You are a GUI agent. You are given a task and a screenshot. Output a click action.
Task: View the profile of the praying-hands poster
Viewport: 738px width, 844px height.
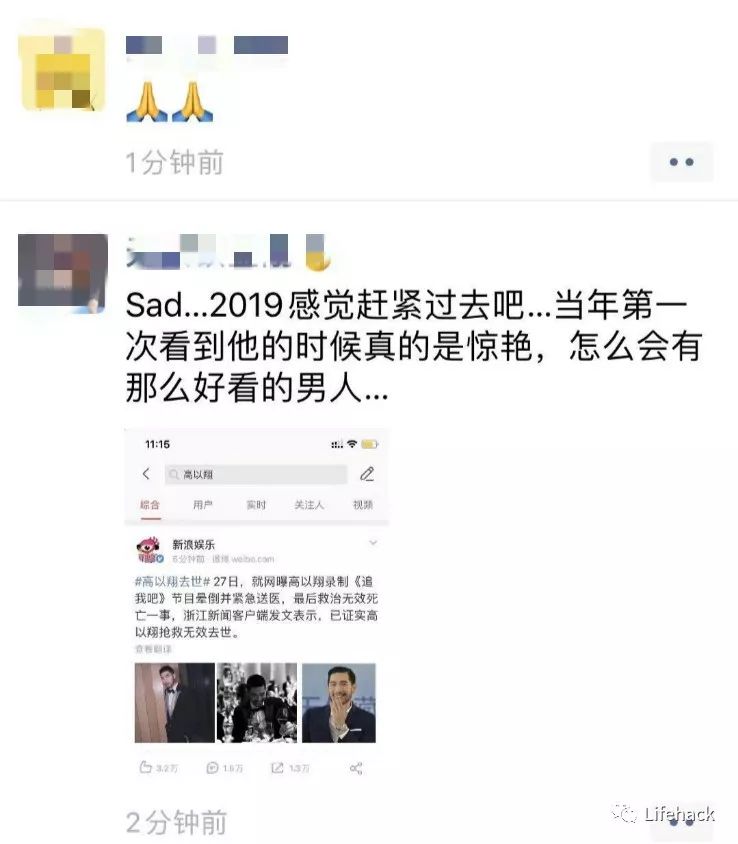(x=62, y=70)
